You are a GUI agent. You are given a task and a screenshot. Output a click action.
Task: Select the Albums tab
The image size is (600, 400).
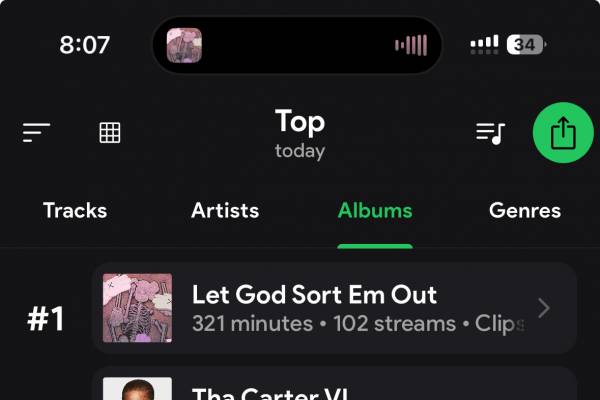(x=375, y=211)
